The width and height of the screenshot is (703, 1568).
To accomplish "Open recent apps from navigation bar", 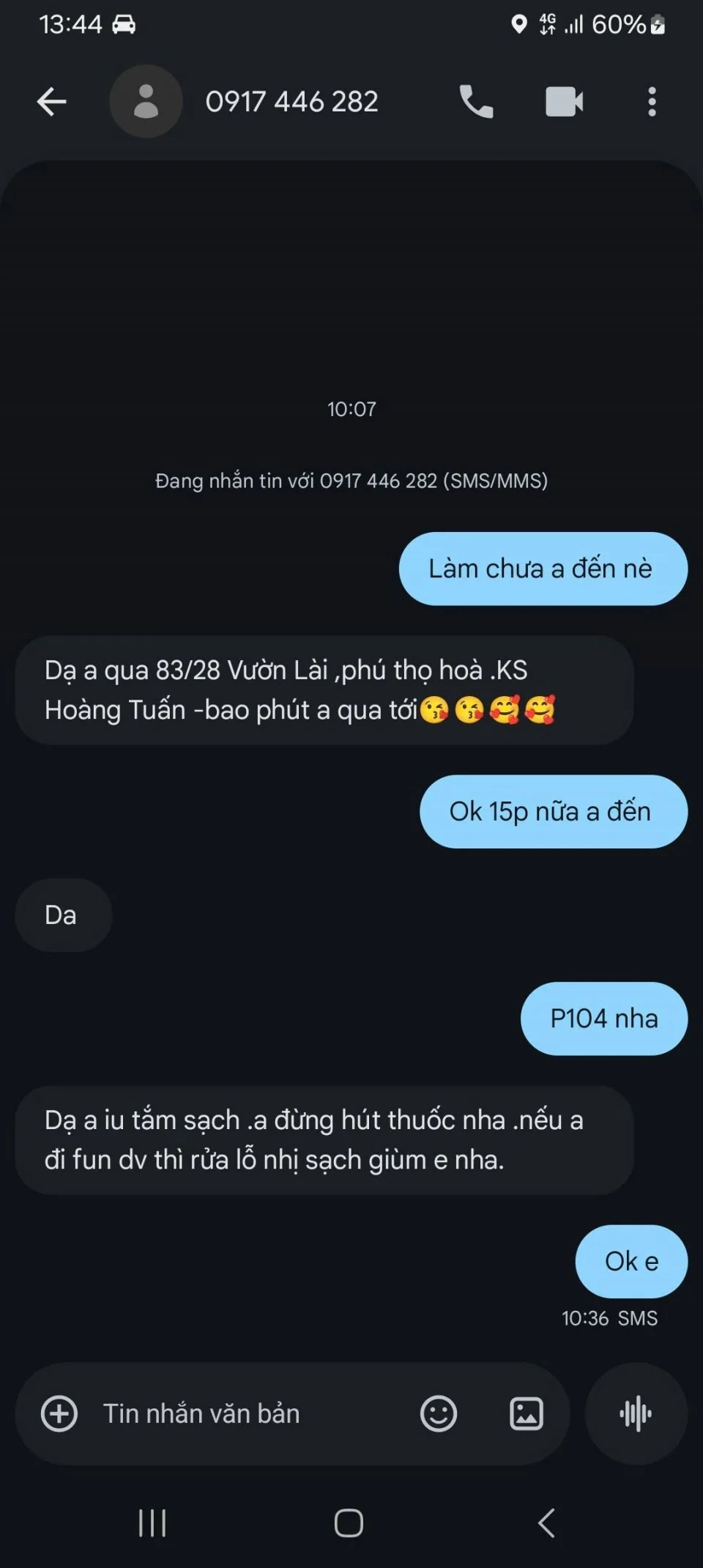I will (152, 1523).
